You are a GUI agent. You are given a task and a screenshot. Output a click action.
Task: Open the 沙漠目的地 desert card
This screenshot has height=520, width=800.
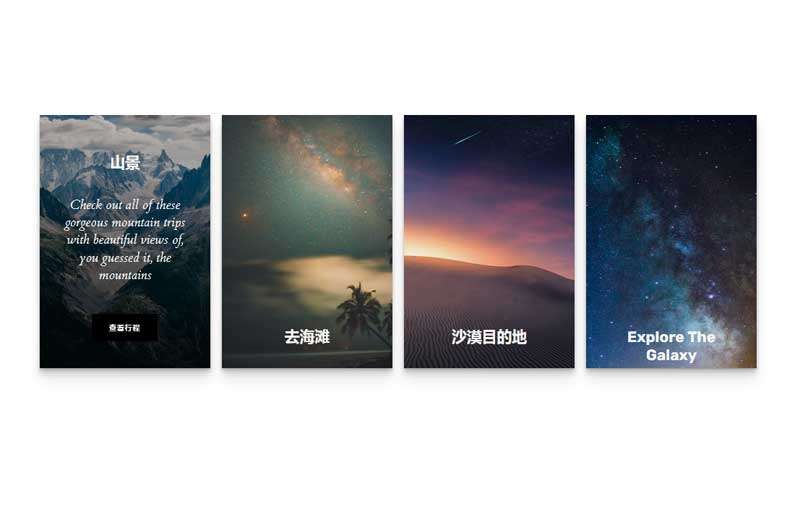click(489, 242)
